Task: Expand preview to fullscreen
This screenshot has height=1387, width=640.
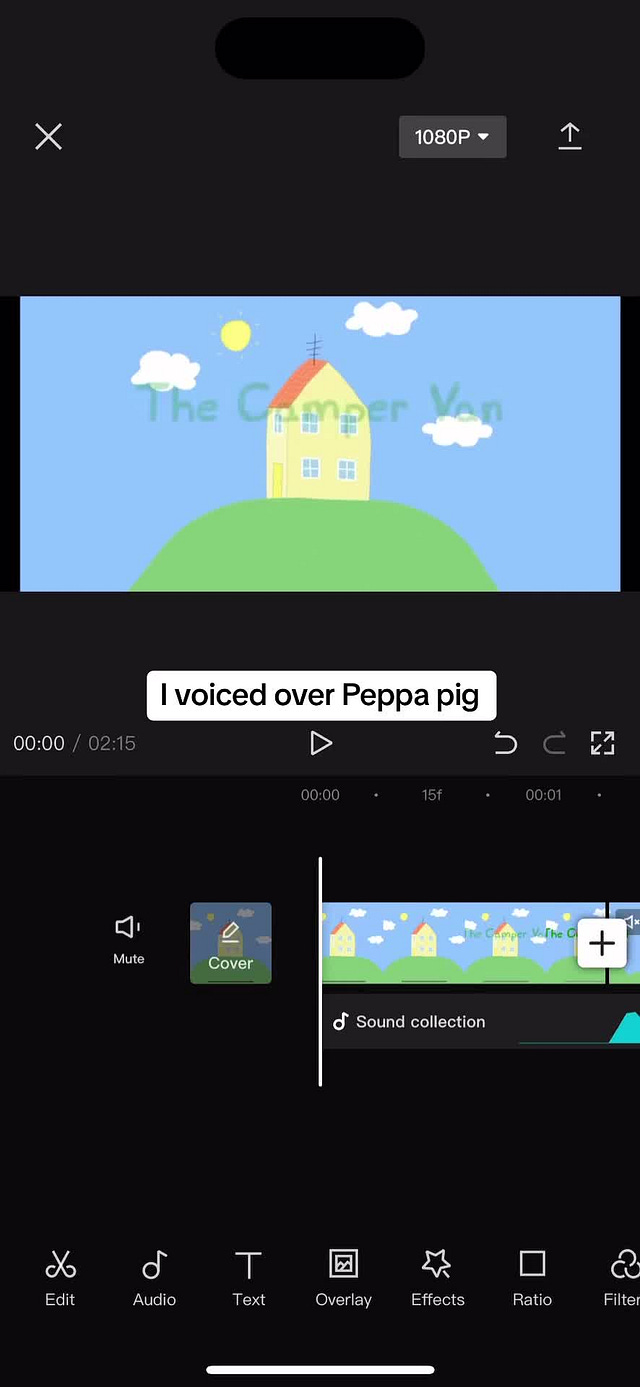Action: tap(602, 743)
